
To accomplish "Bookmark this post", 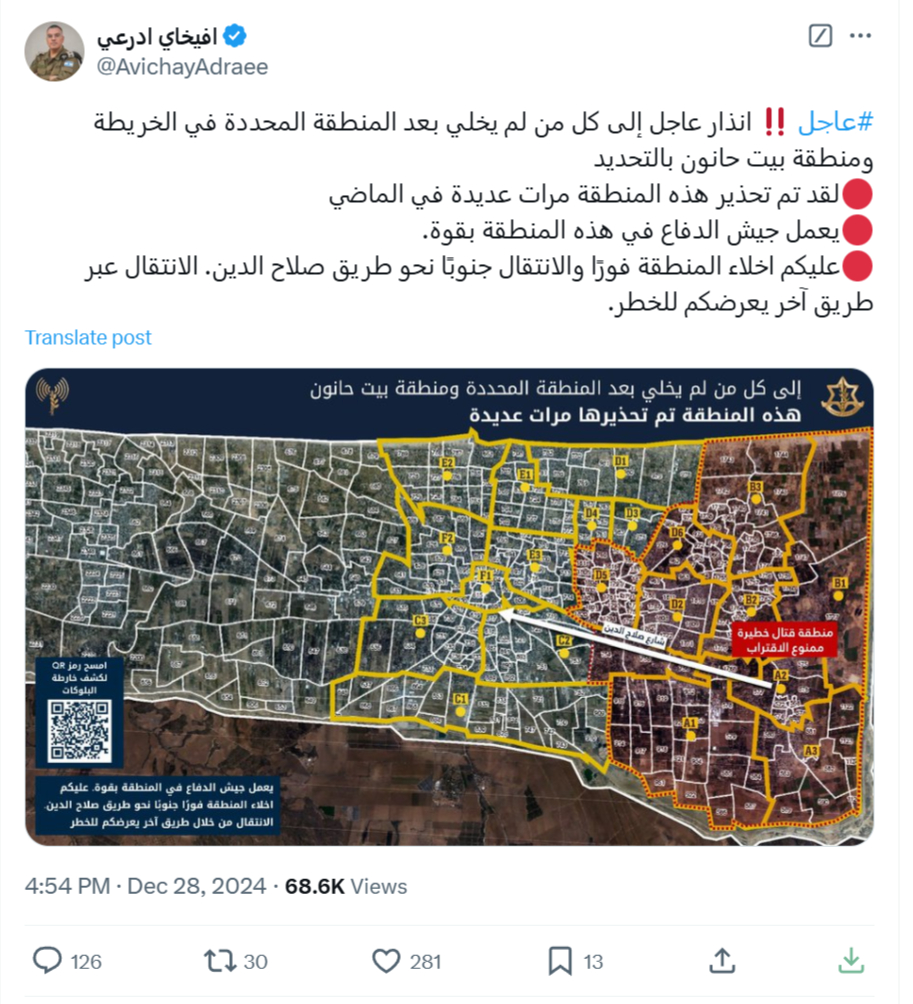I will point(559,961).
